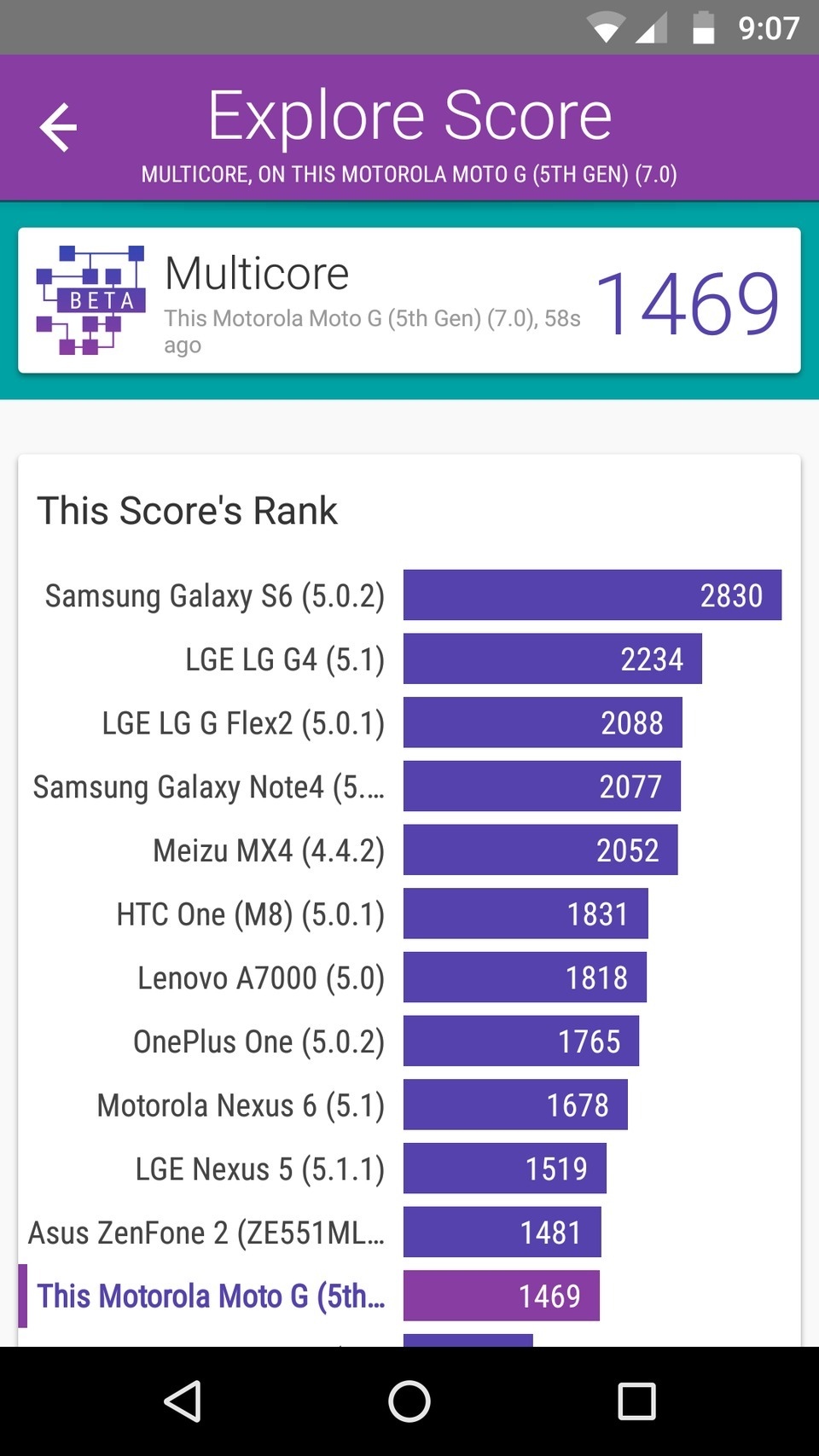Click the Samsung Galaxy S6 score bar
The image size is (819, 1456).
592,595
